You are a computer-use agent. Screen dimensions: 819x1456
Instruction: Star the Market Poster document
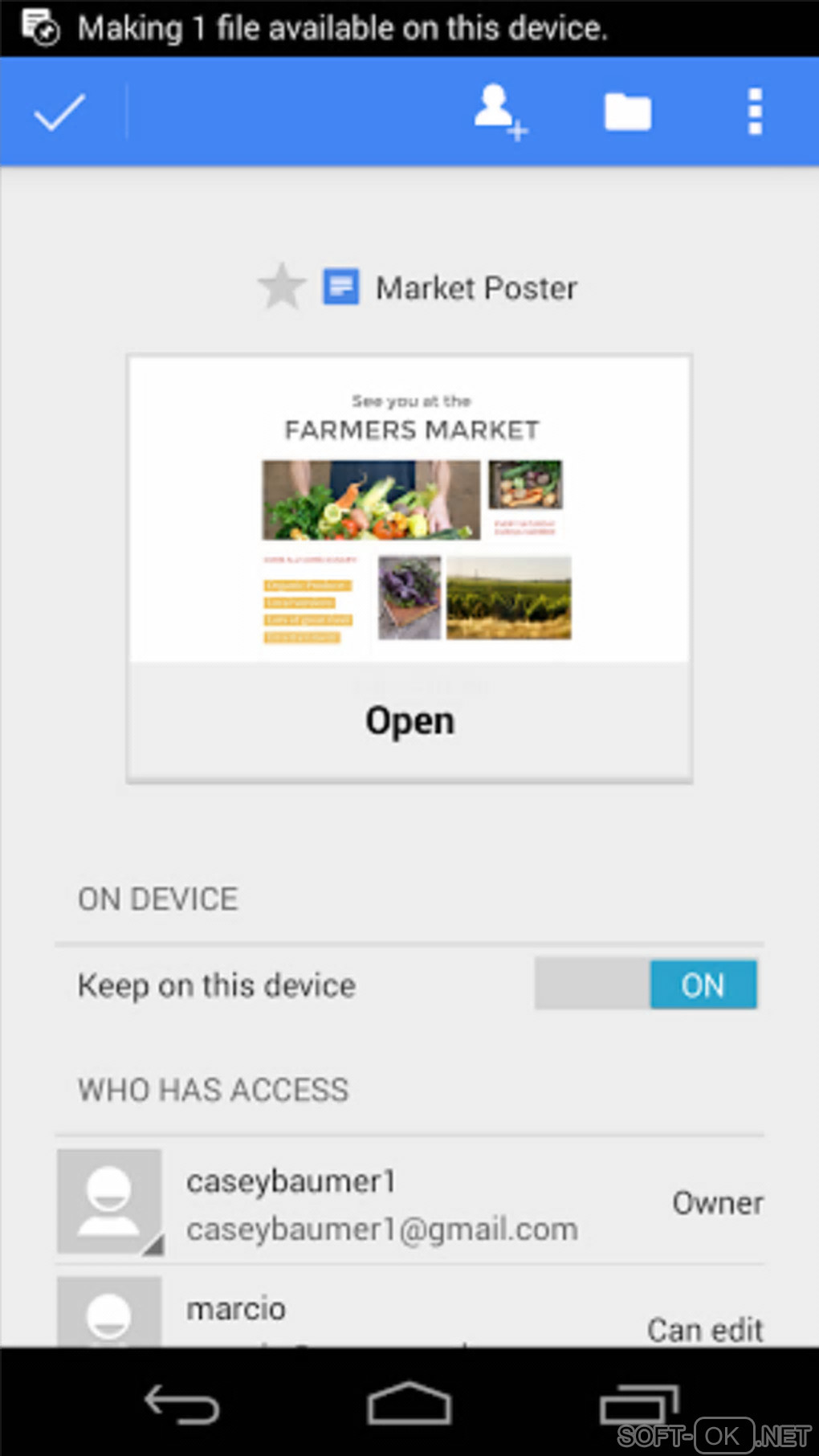(281, 287)
